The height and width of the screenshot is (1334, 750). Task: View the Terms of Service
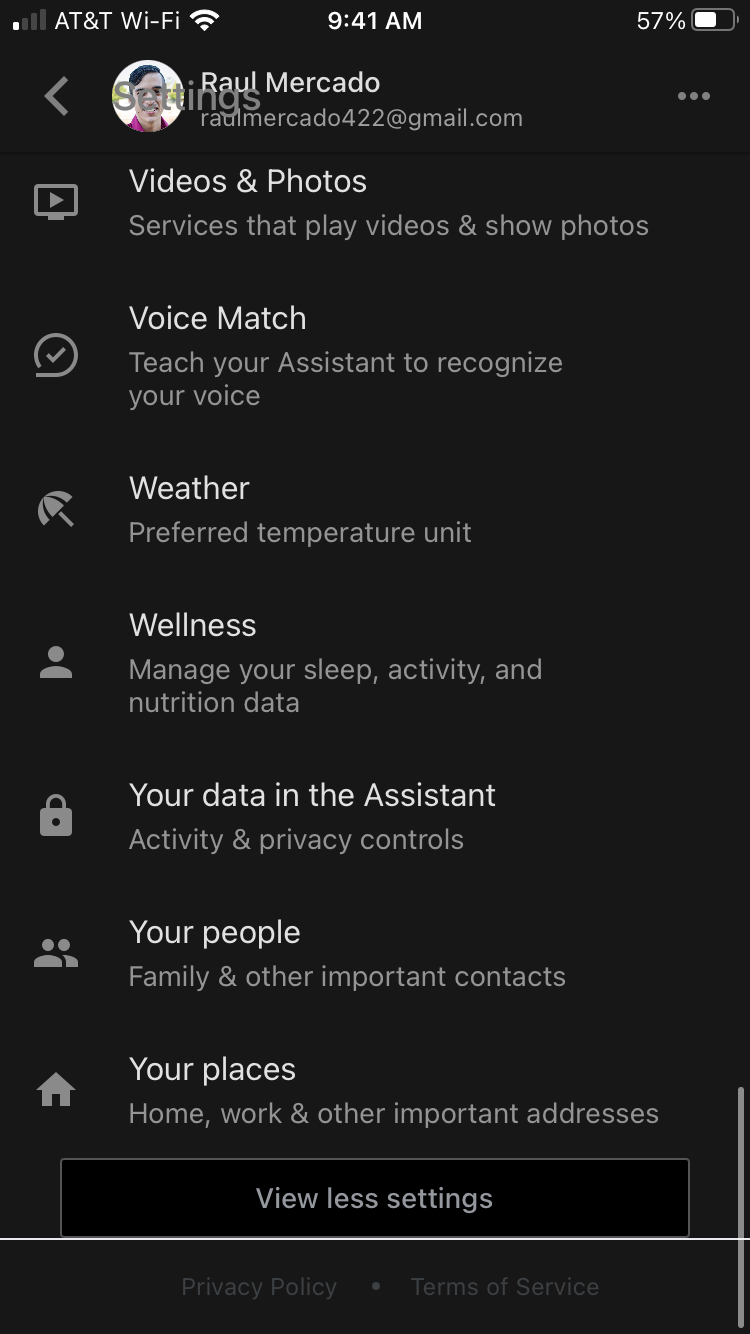coord(504,1287)
